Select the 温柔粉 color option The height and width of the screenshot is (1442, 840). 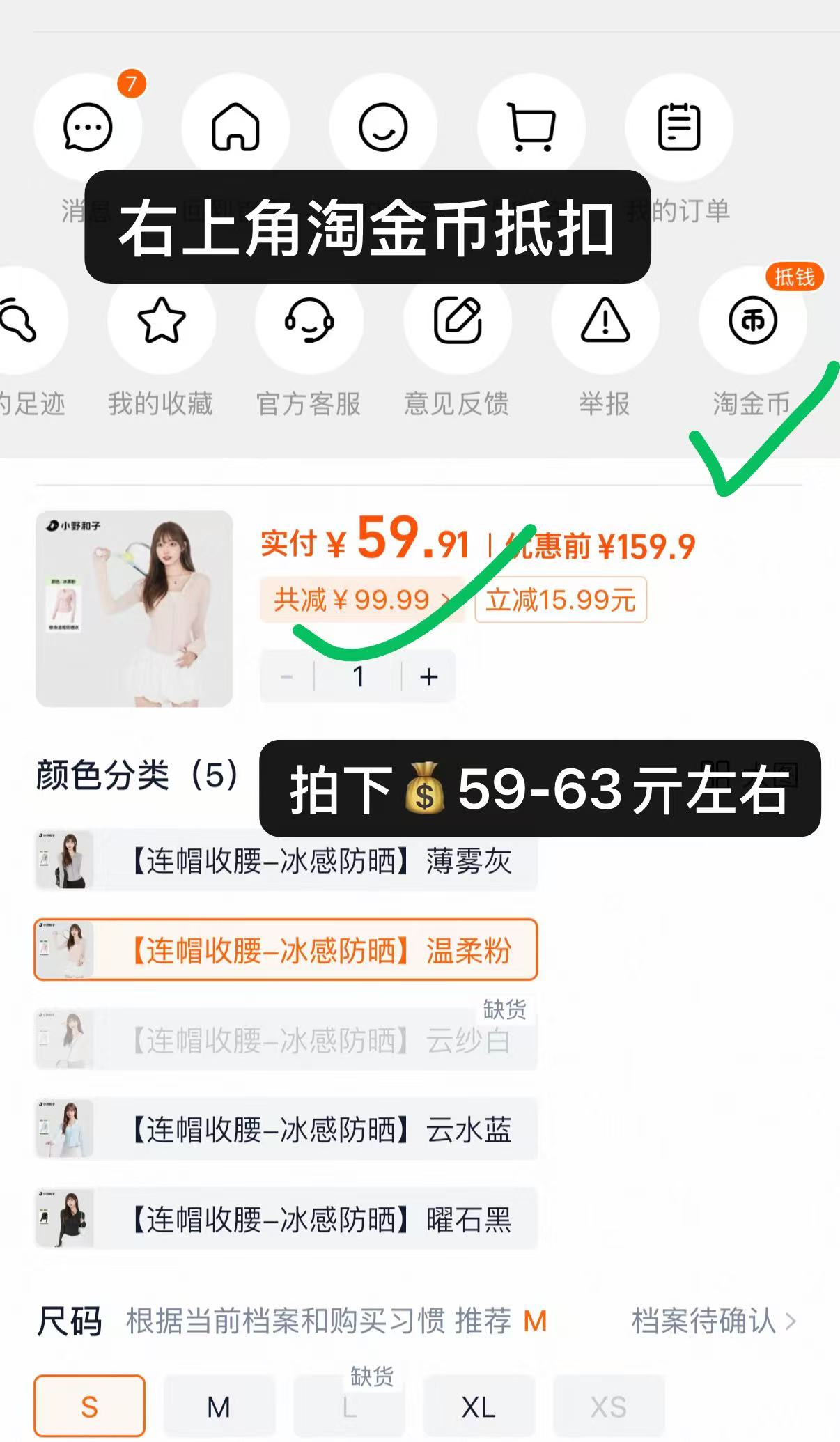(286, 949)
